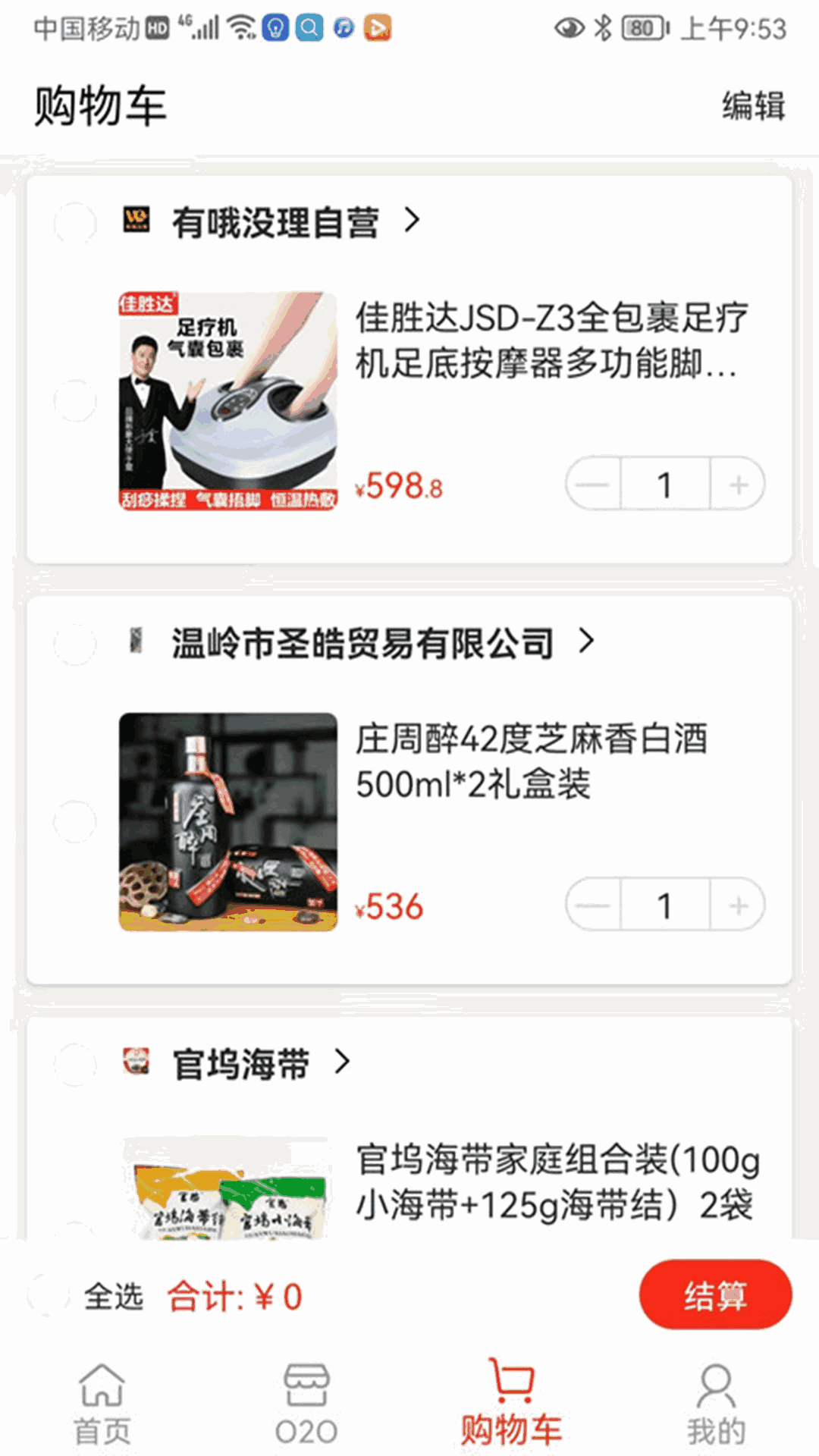Tap 结算 to check out
The image size is (819, 1456).
715,1295
